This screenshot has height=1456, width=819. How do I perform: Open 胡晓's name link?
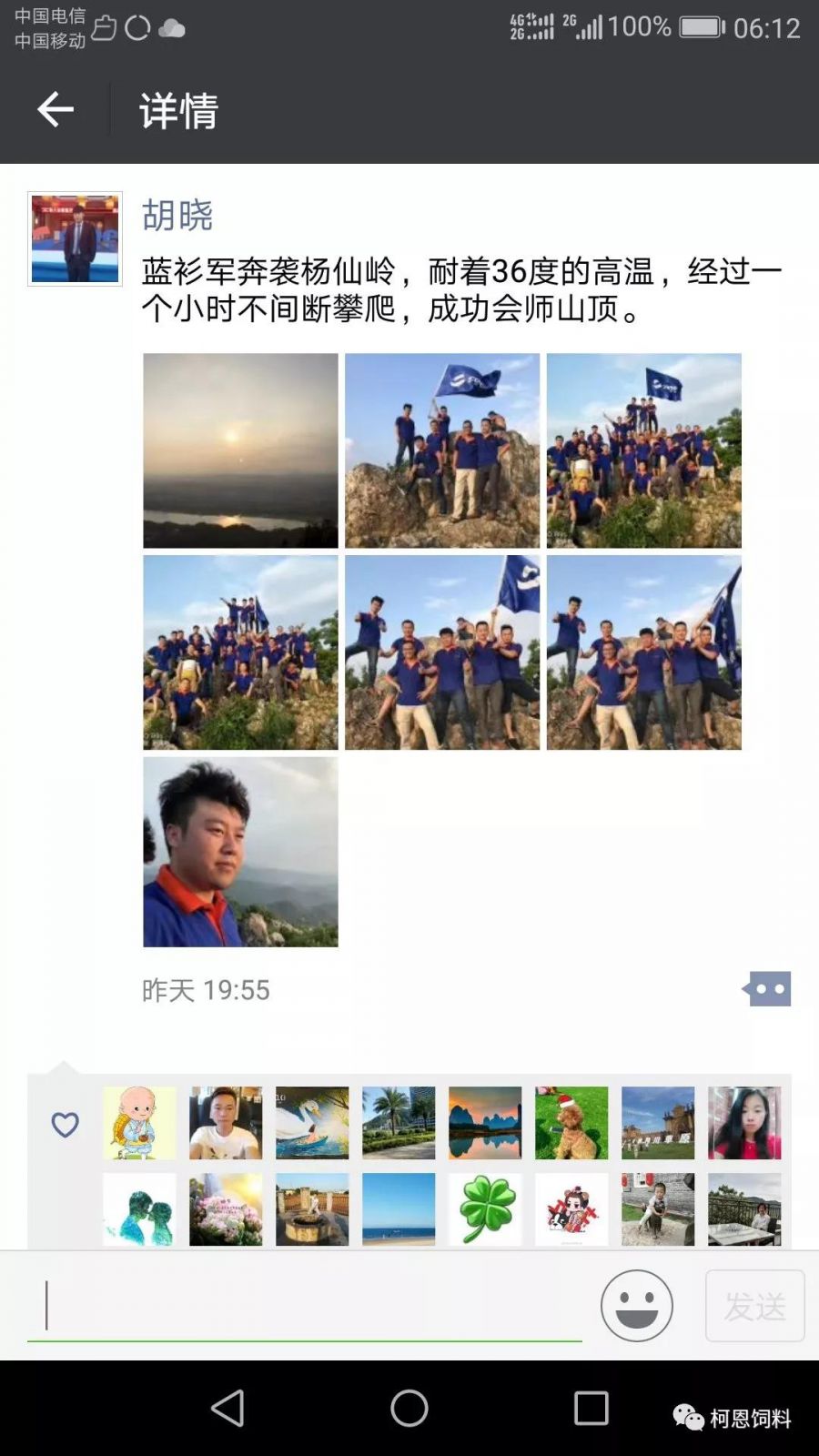click(x=177, y=216)
